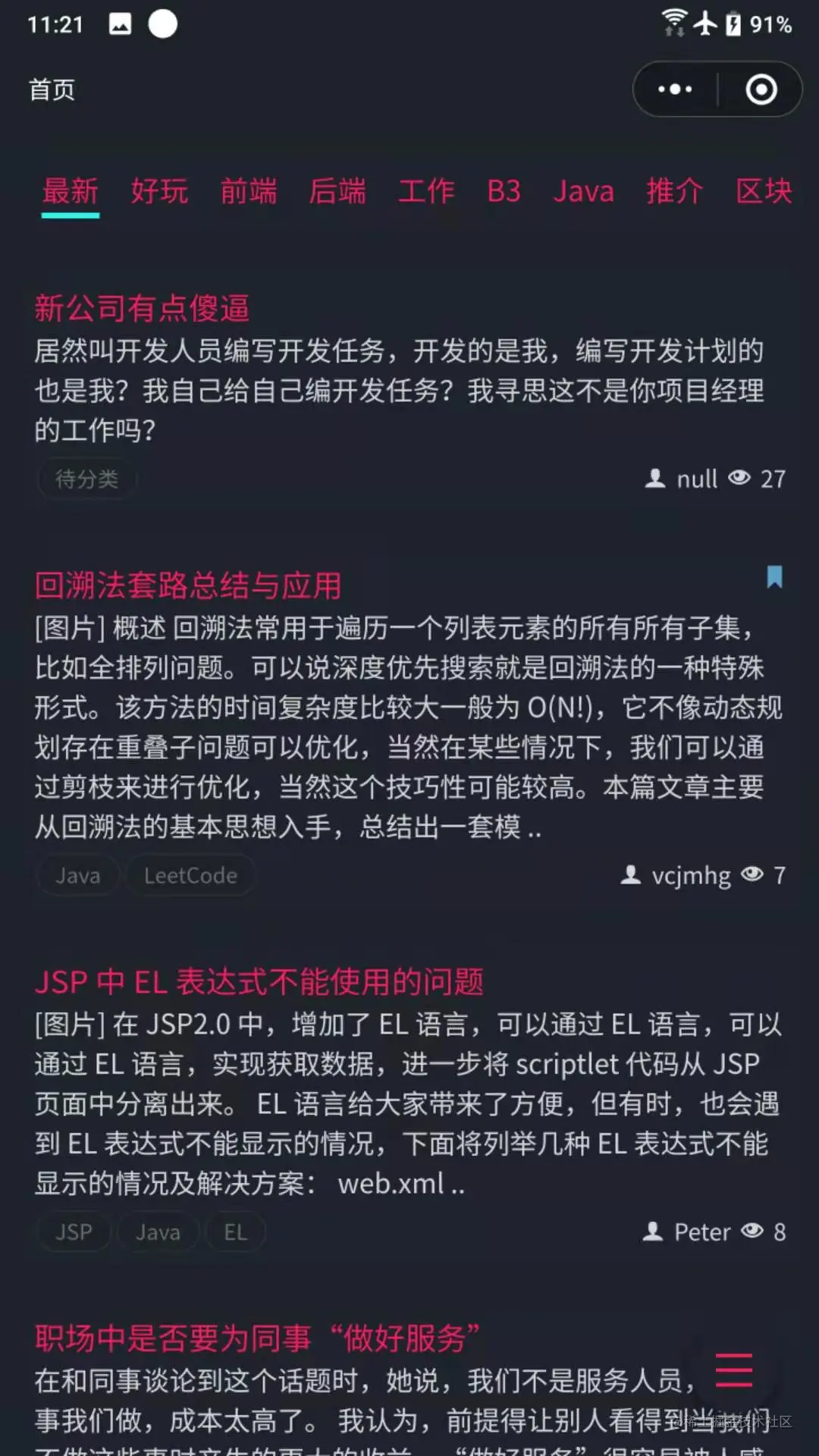
Task: Select the Java top tab
Action: [x=583, y=191]
